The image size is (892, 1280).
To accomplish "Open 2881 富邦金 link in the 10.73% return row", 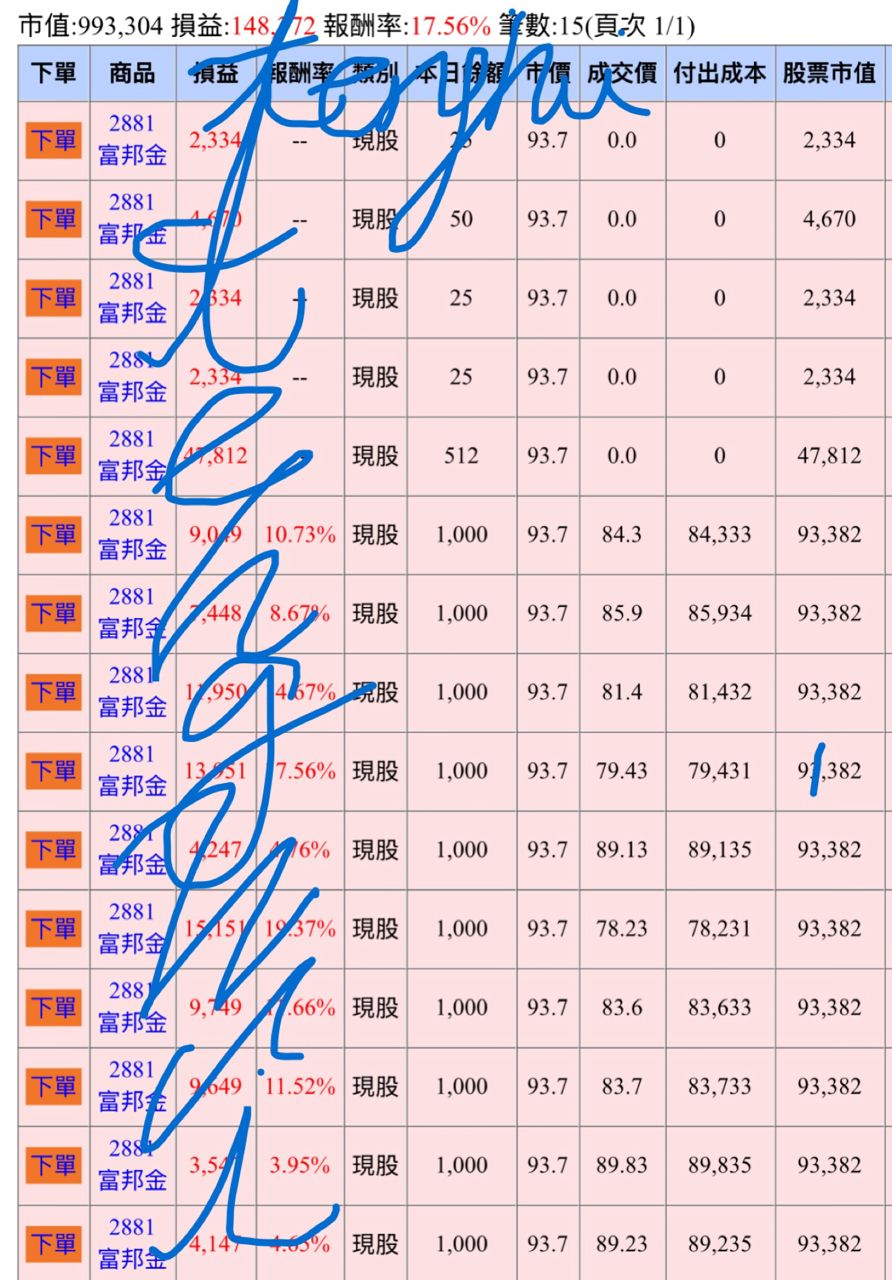I will pos(132,534).
